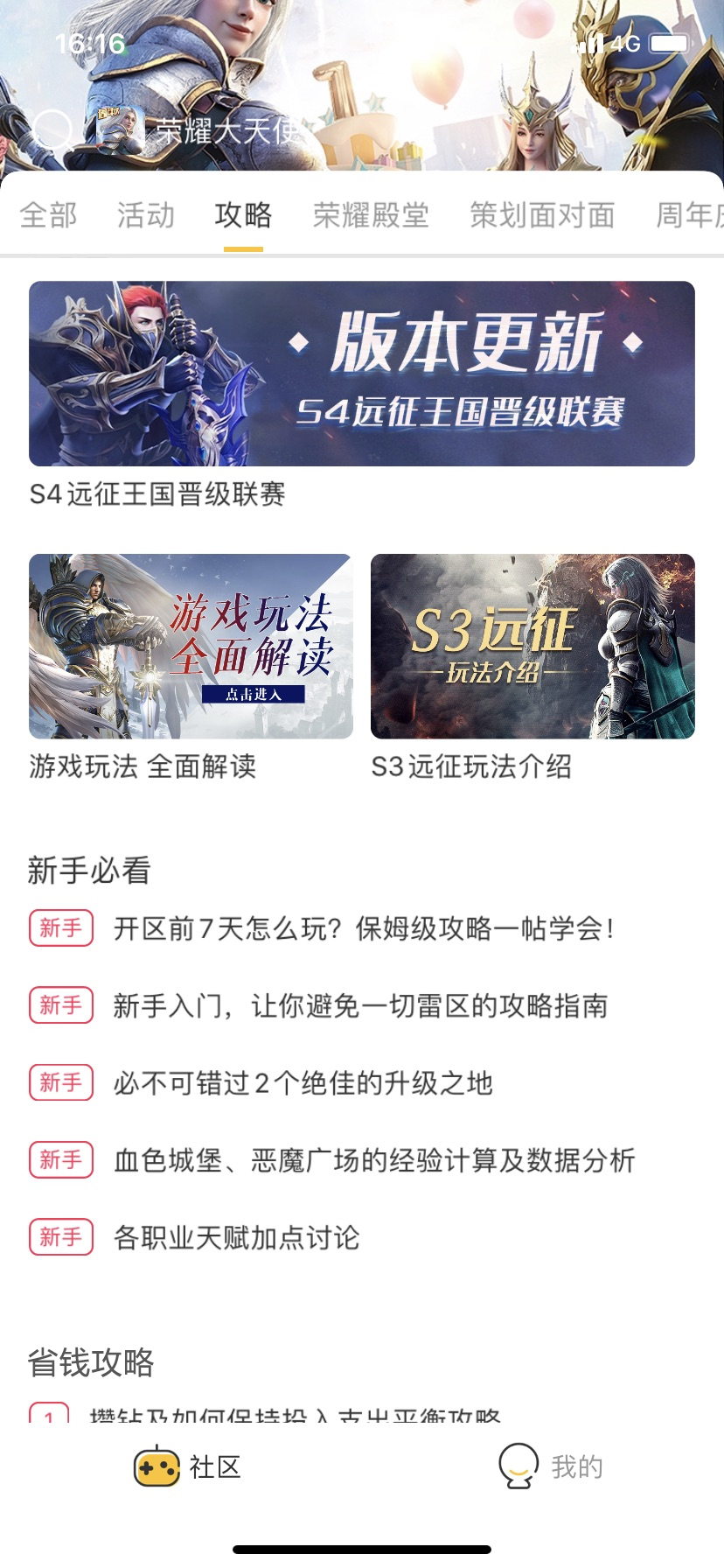Open the search icon
Viewport: 724px width, 1568px height.
(x=54, y=131)
